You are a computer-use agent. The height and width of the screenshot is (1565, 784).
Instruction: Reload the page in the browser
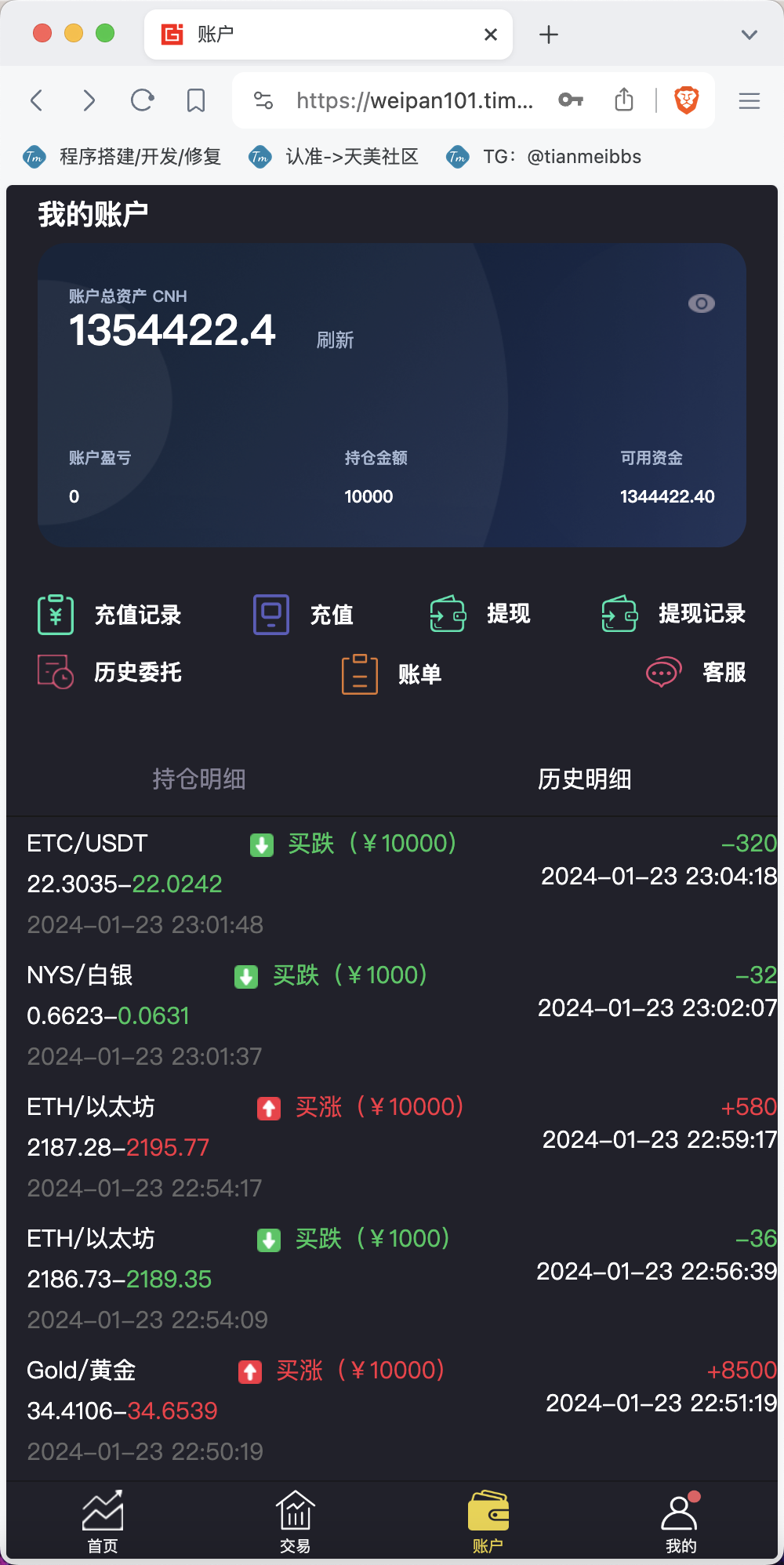pyautogui.click(x=143, y=100)
